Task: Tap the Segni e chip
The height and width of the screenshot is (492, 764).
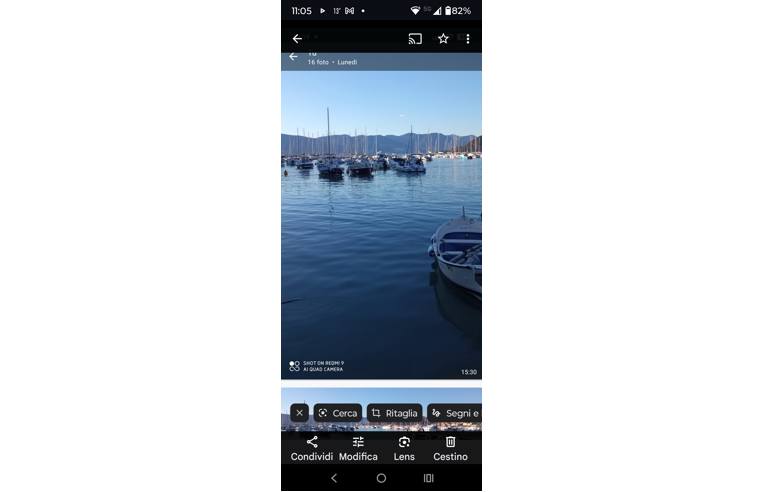Action: 455,413
